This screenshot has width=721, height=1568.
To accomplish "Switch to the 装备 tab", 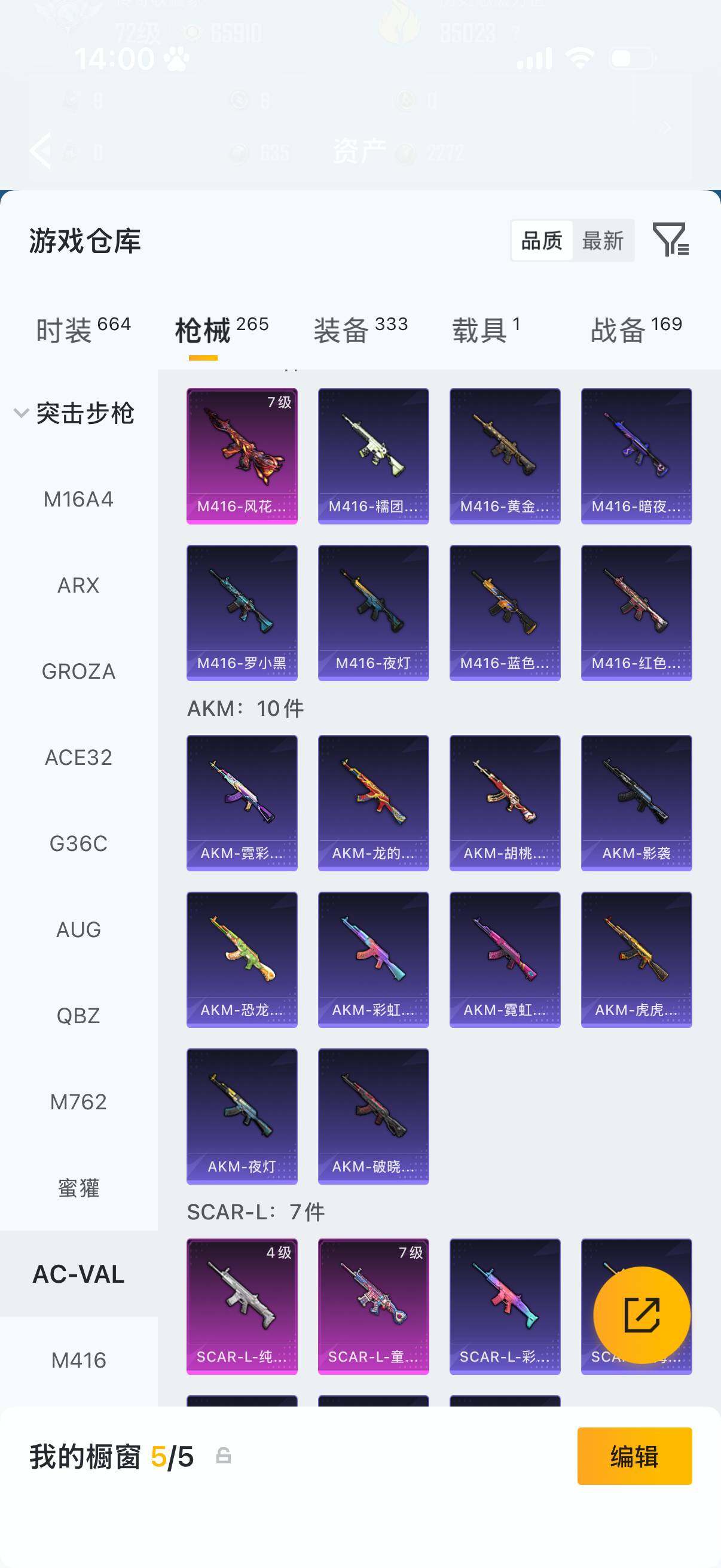I will pos(360,330).
